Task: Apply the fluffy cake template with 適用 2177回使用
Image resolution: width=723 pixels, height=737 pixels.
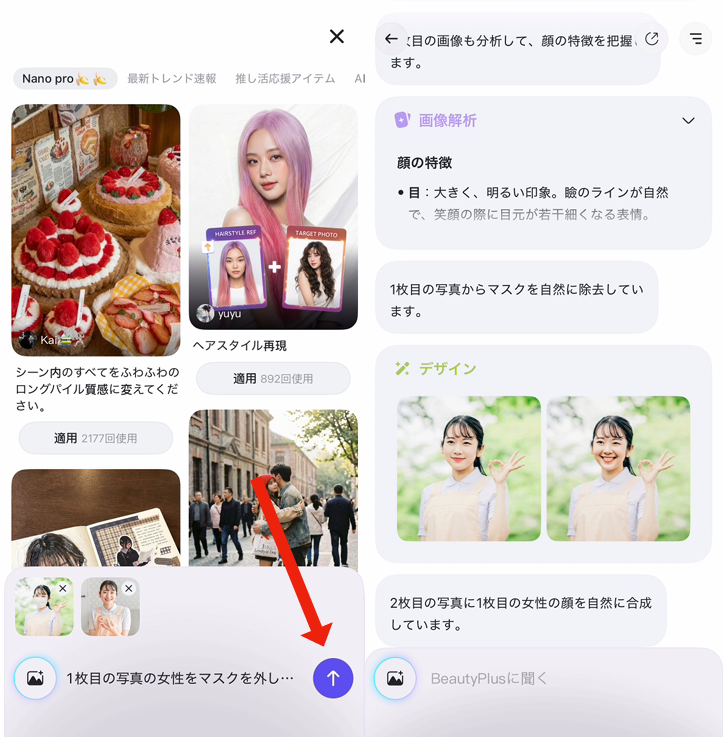Action: click(x=95, y=438)
